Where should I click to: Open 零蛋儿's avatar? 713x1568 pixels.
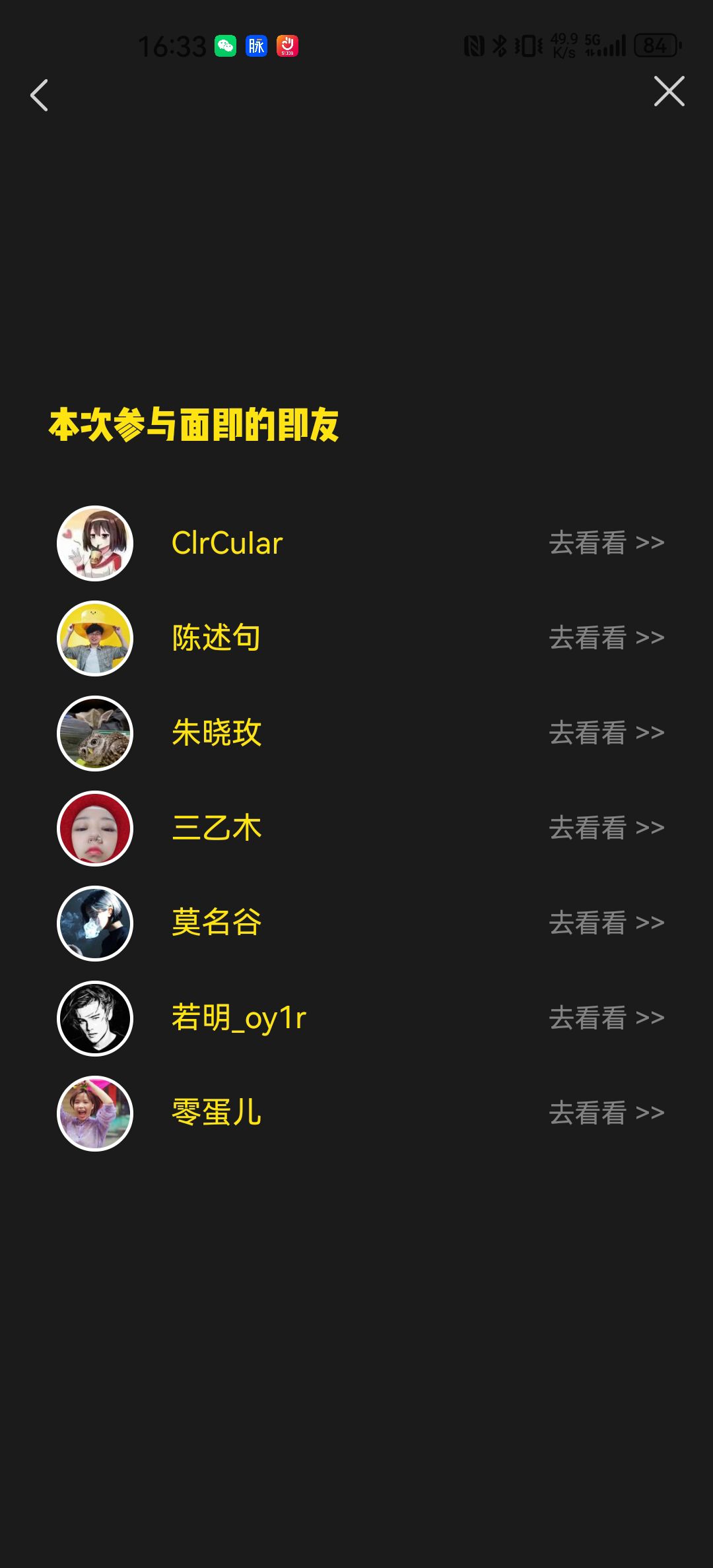(x=95, y=1113)
